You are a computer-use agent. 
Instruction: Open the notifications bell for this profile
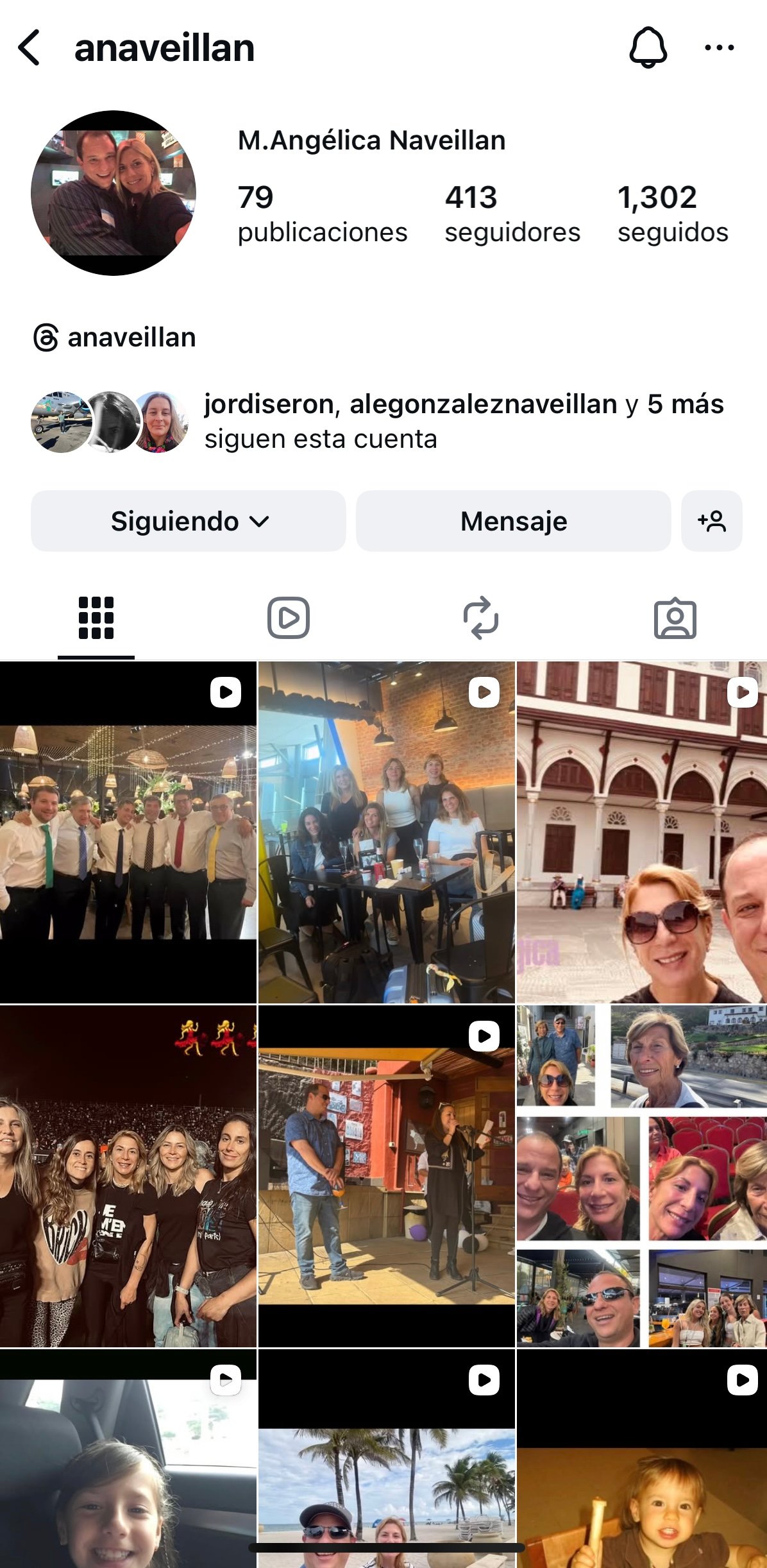648,47
